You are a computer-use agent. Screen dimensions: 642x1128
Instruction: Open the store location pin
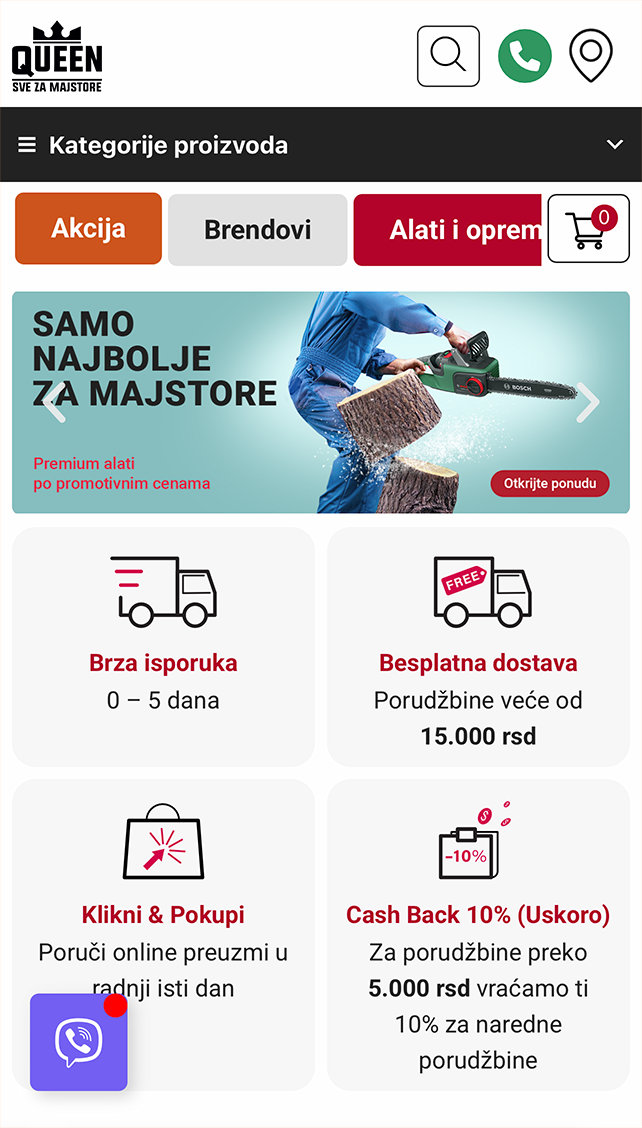(x=590, y=56)
